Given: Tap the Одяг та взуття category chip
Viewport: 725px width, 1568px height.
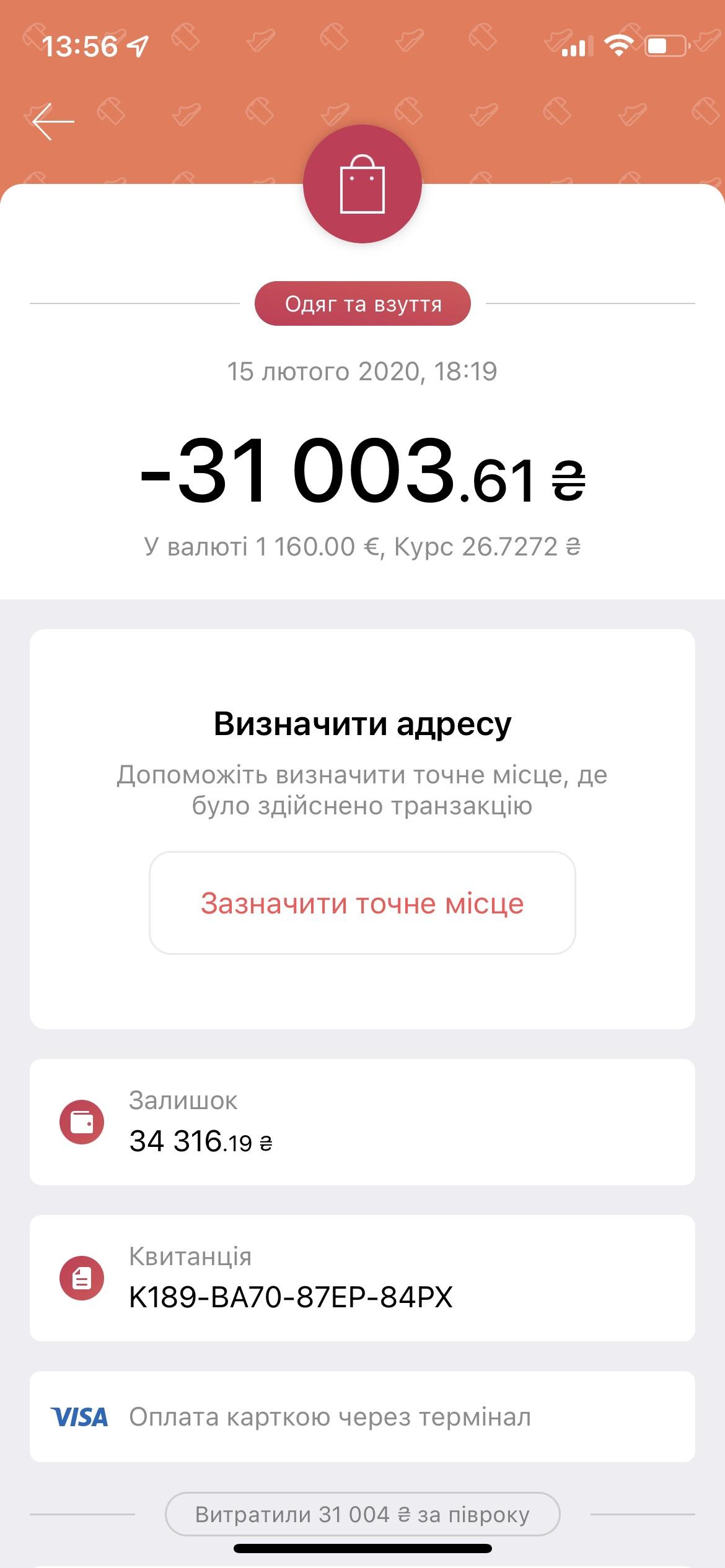Looking at the screenshot, I should point(362,304).
